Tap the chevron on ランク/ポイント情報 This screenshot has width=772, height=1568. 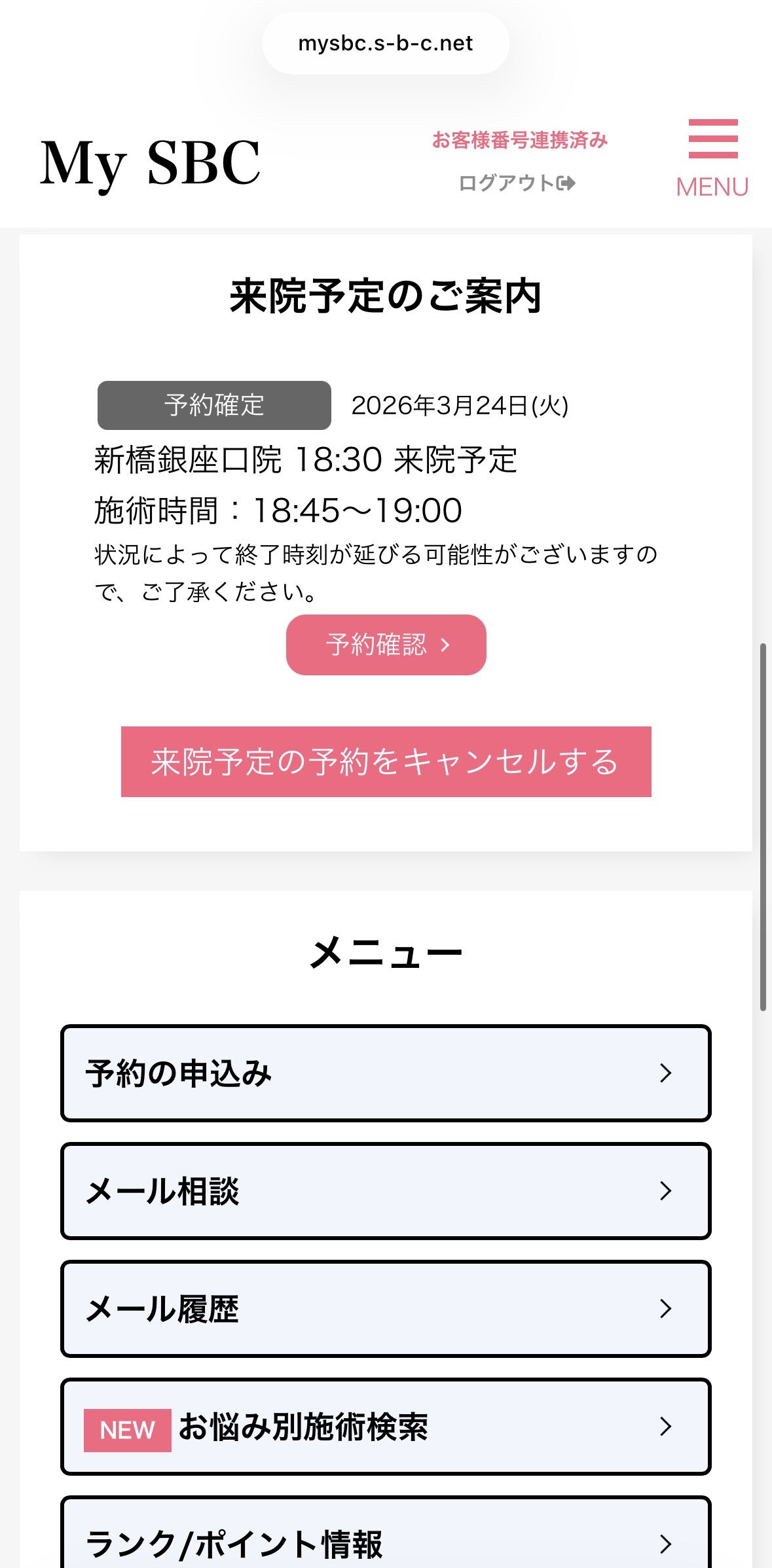click(666, 1543)
